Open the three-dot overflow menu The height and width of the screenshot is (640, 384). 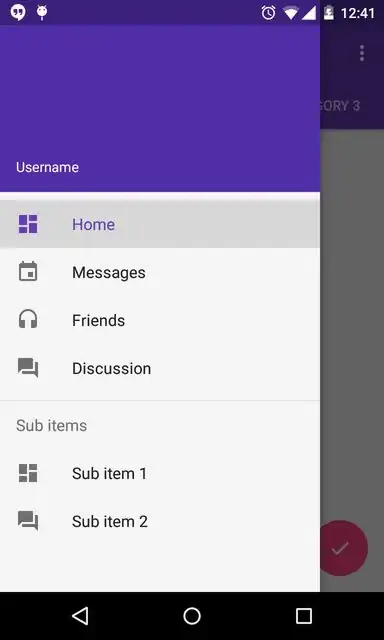pyautogui.click(x=362, y=53)
